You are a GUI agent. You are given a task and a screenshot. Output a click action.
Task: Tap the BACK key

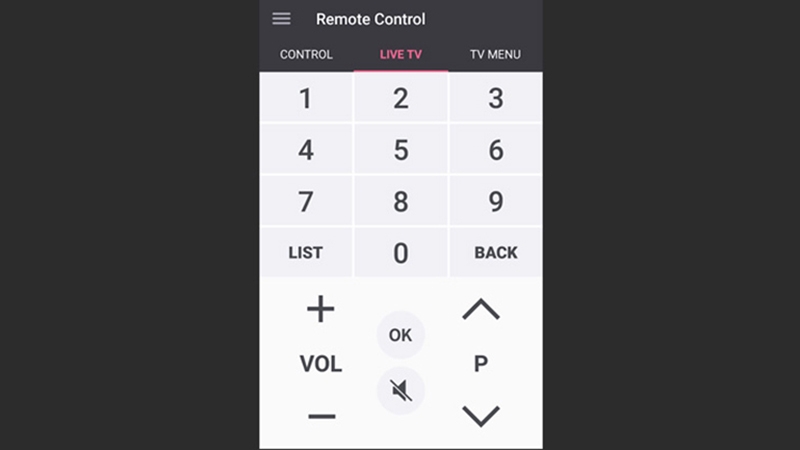495,253
